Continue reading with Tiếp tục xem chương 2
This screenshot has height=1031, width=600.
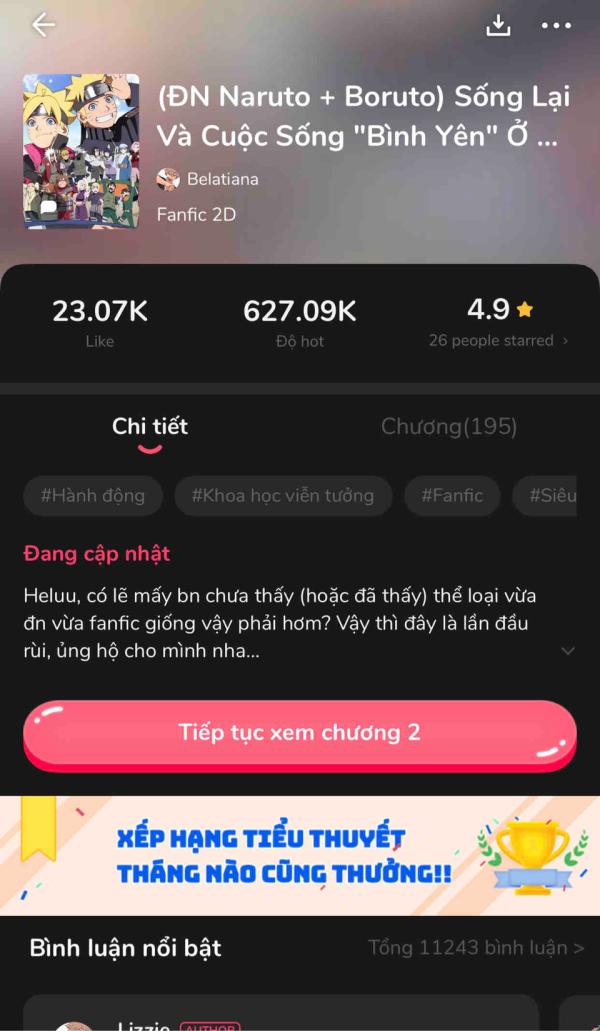[300, 732]
